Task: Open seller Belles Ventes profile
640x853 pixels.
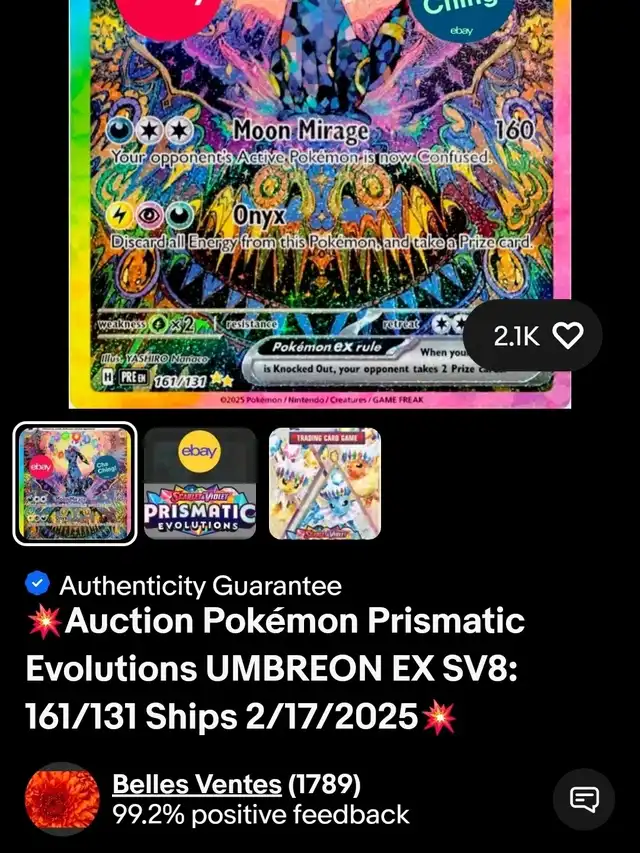Action: [196, 785]
